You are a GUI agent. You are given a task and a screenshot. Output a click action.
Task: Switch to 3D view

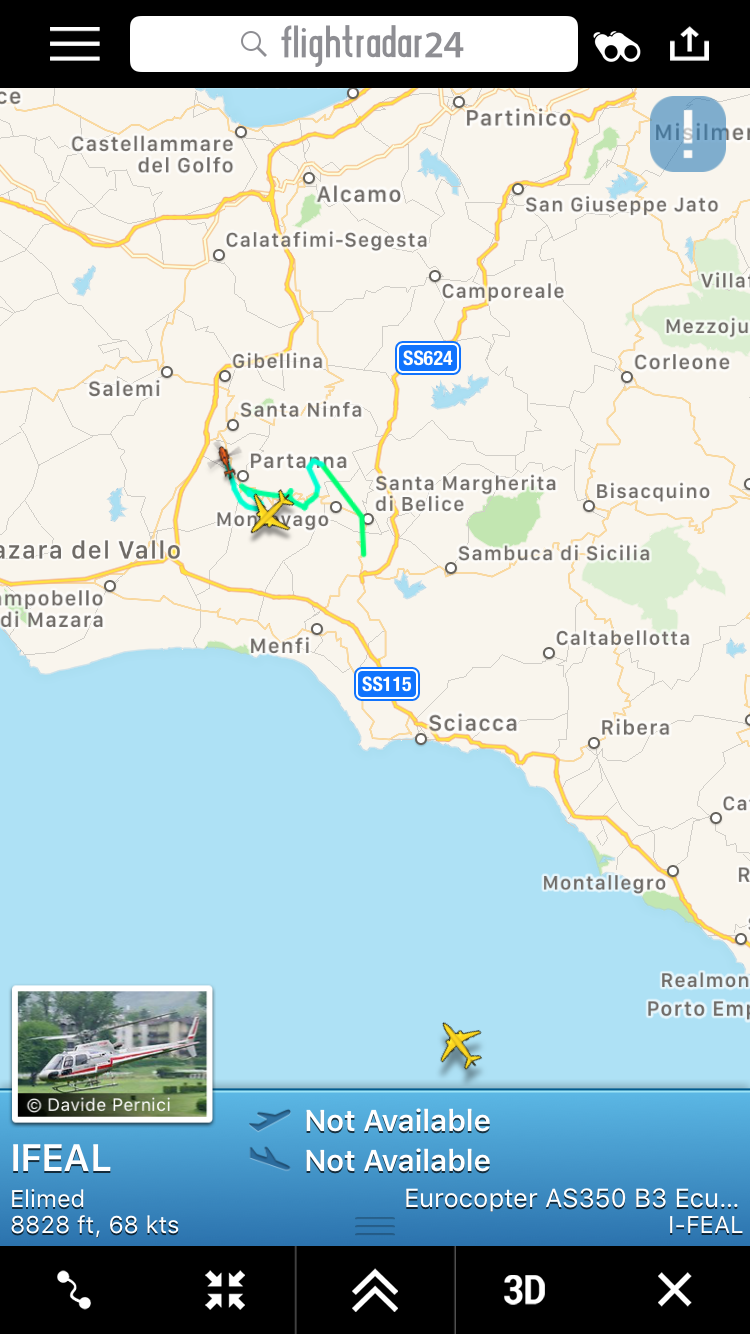524,1290
